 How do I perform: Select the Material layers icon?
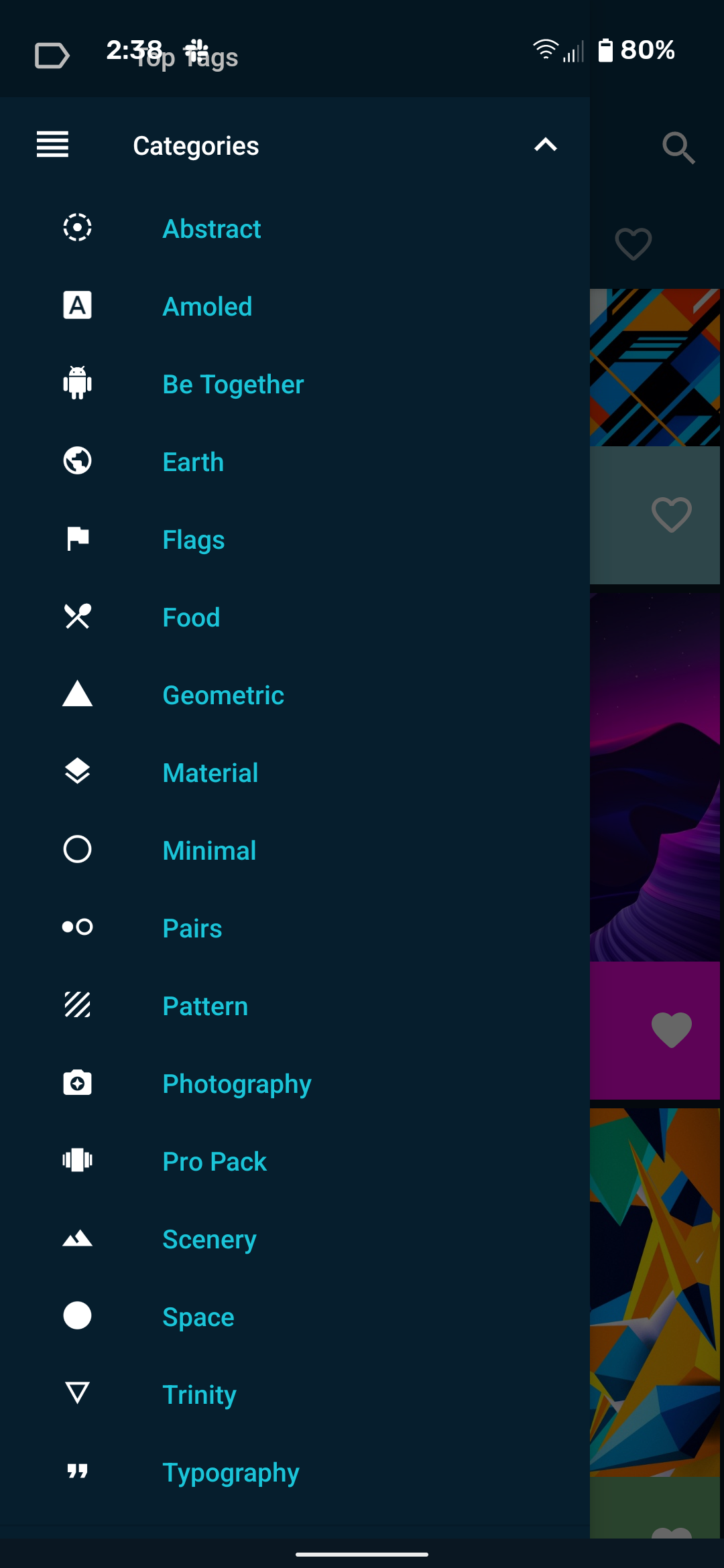[77, 772]
